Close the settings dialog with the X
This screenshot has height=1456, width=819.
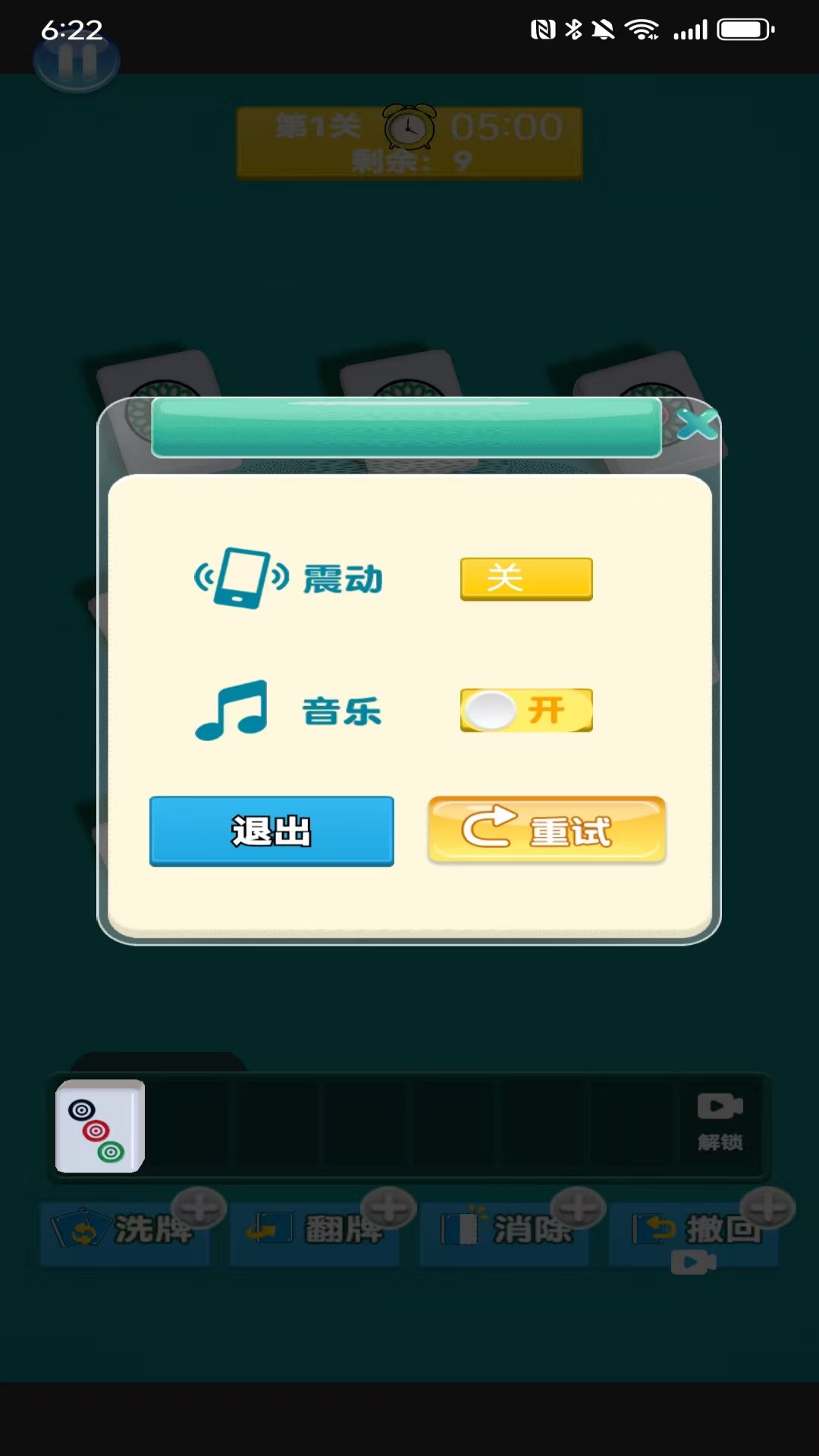[x=697, y=425]
